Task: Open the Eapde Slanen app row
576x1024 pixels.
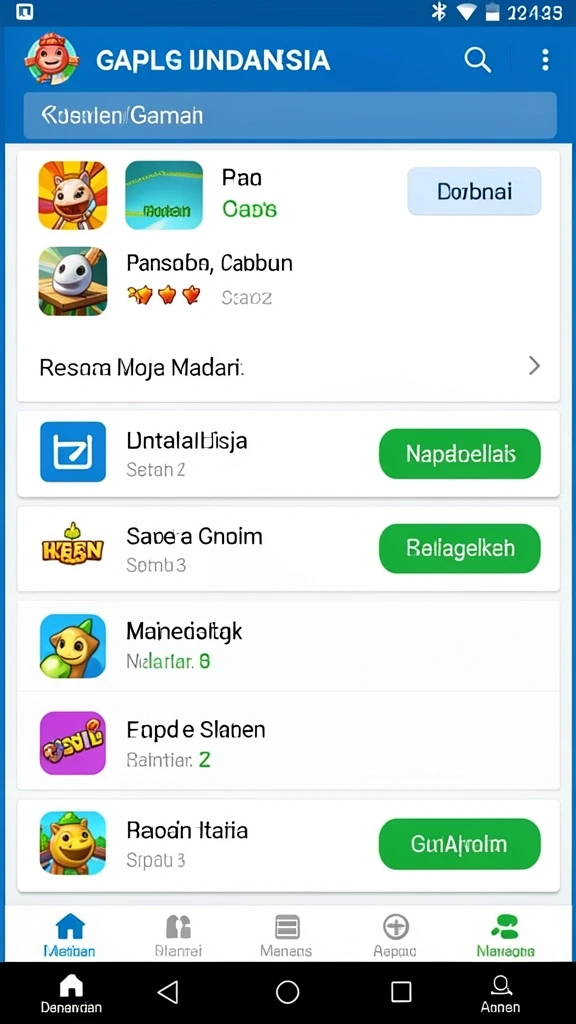Action: [288, 742]
